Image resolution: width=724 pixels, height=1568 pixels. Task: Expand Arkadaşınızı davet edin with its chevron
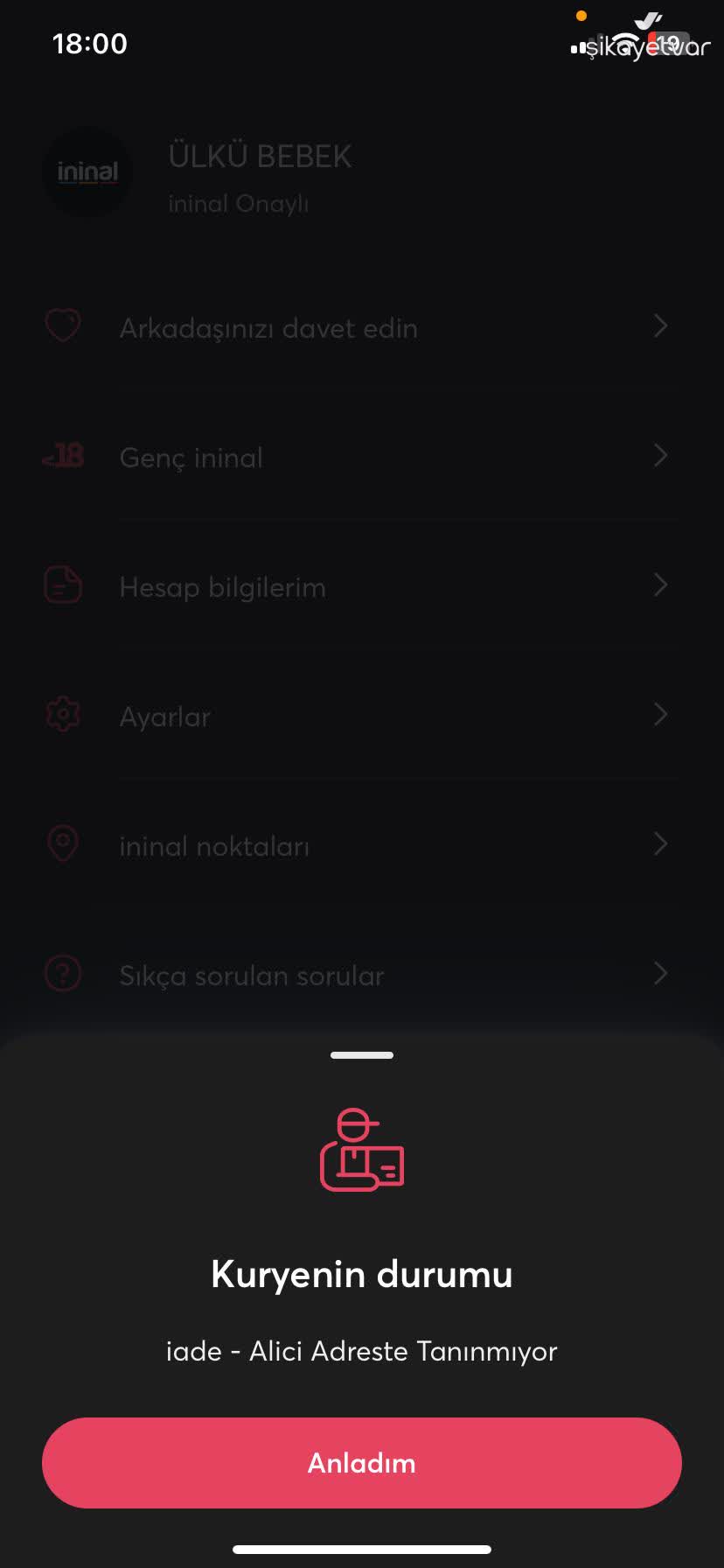click(x=661, y=326)
